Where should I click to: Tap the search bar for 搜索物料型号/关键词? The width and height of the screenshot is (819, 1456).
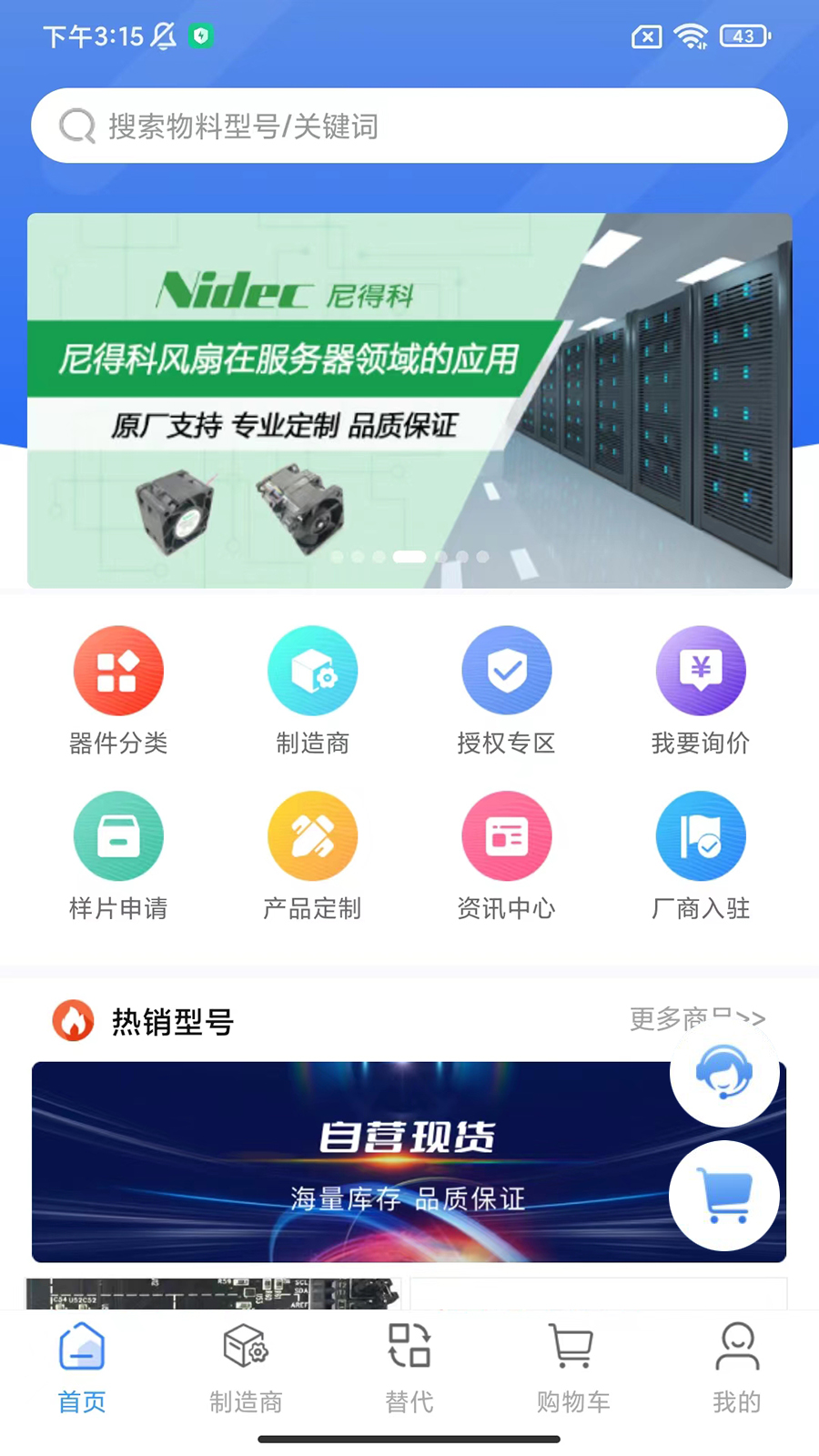(x=409, y=126)
